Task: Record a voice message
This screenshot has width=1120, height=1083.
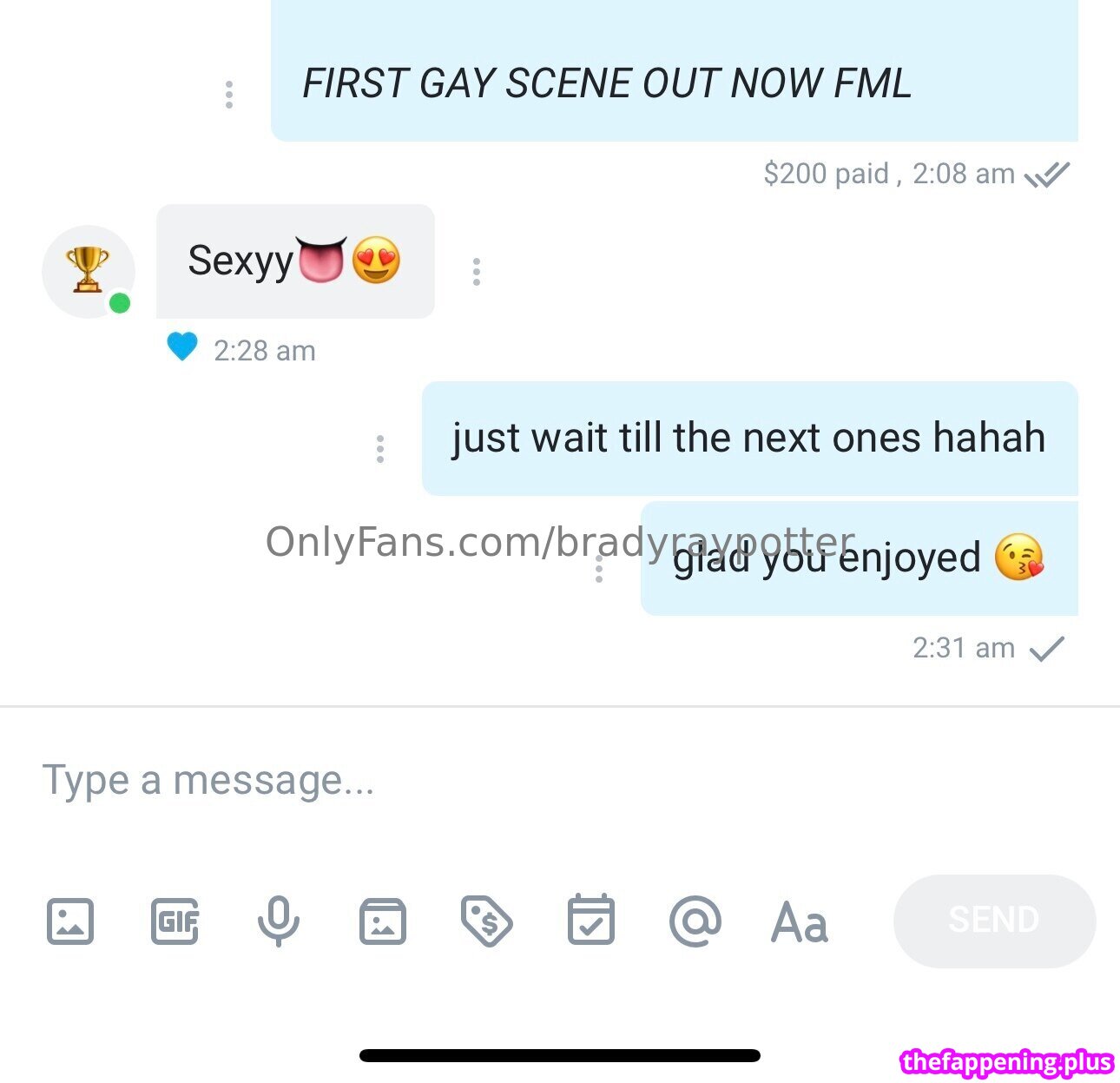Action: [279, 921]
